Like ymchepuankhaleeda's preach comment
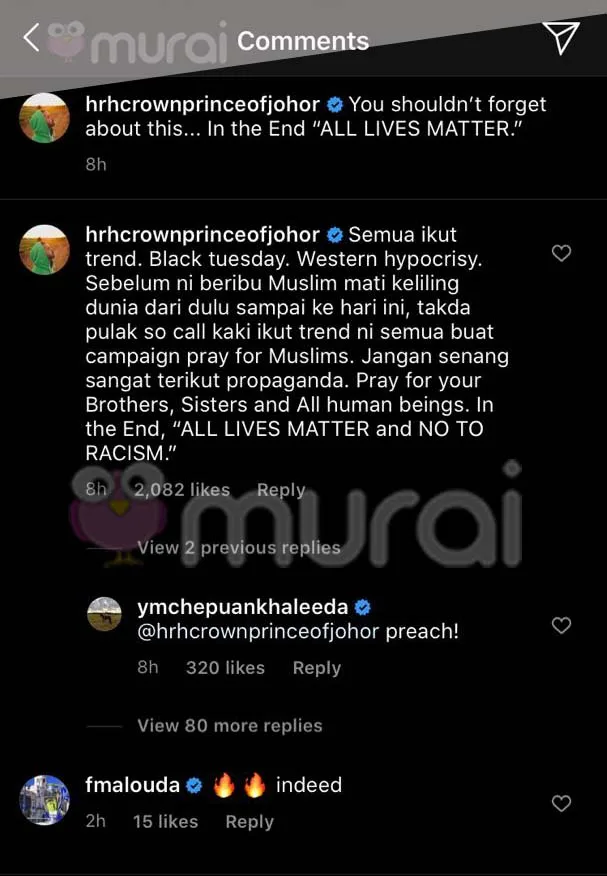The width and height of the screenshot is (607, 876). (561, 625)
